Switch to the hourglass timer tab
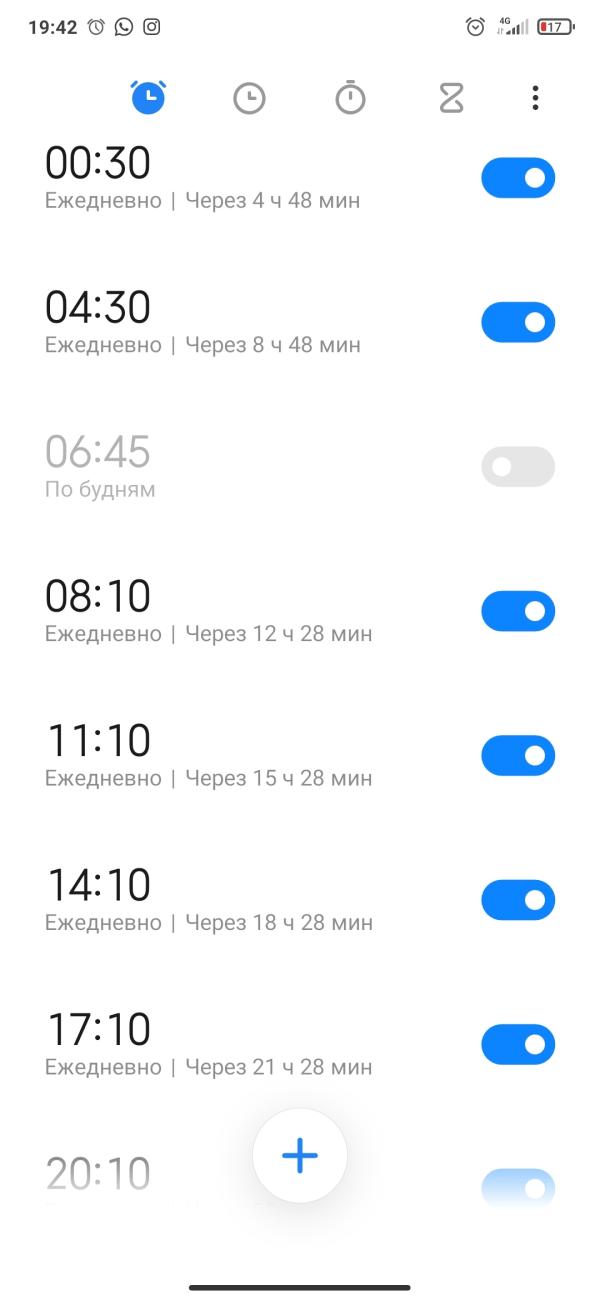Screen dimensions: 600x1299 click(x=452, y=98)
